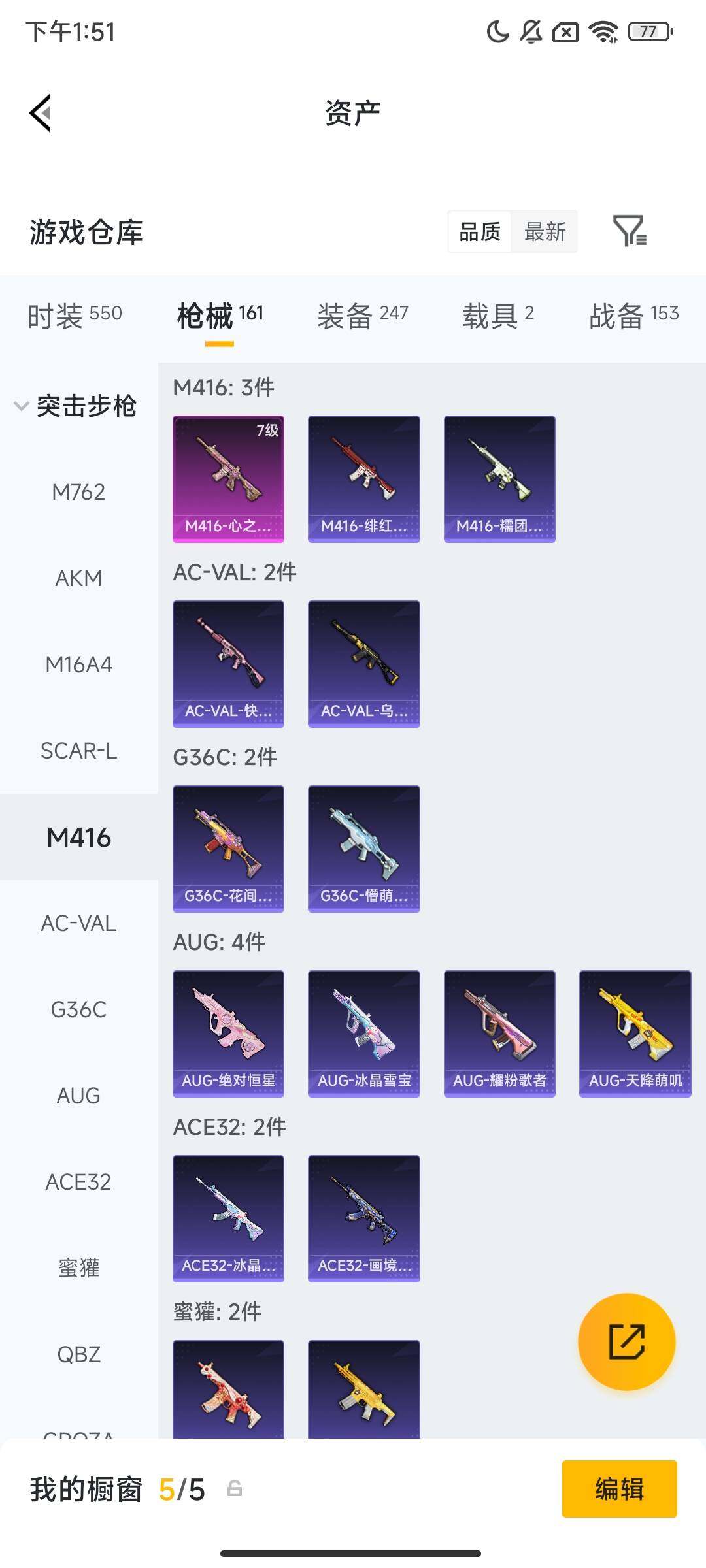706x1568 pixels.
Task: Select AKM in the weapon list
Action: click(78, 578)
